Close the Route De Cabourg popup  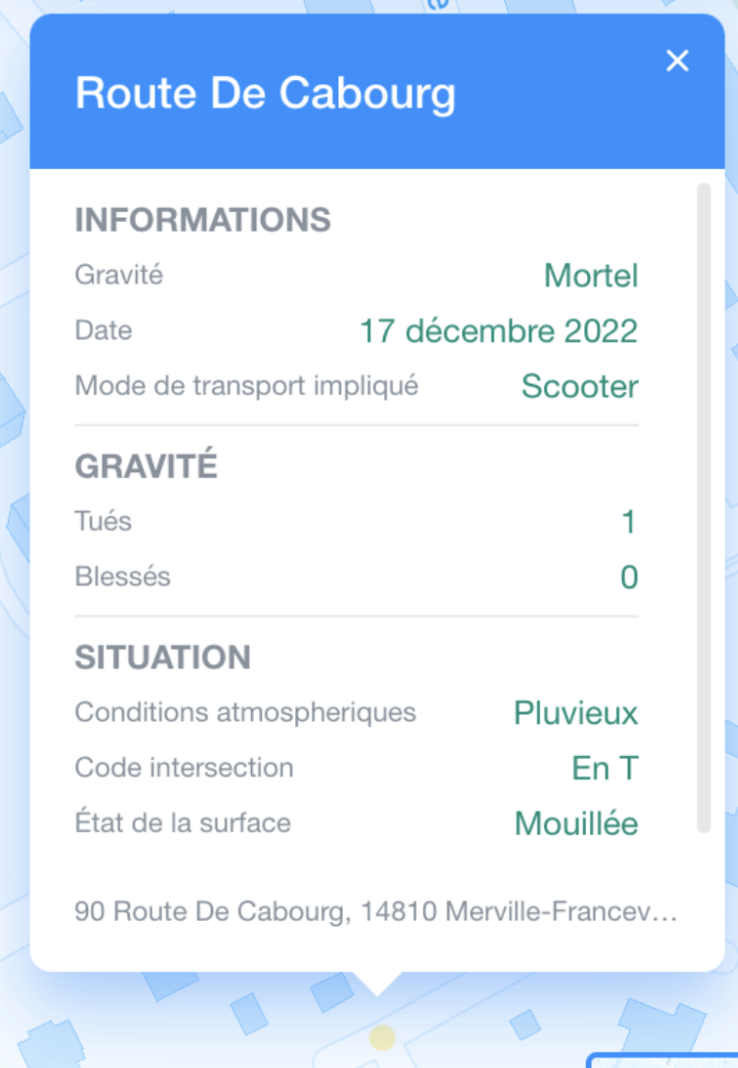pos(677,61)
